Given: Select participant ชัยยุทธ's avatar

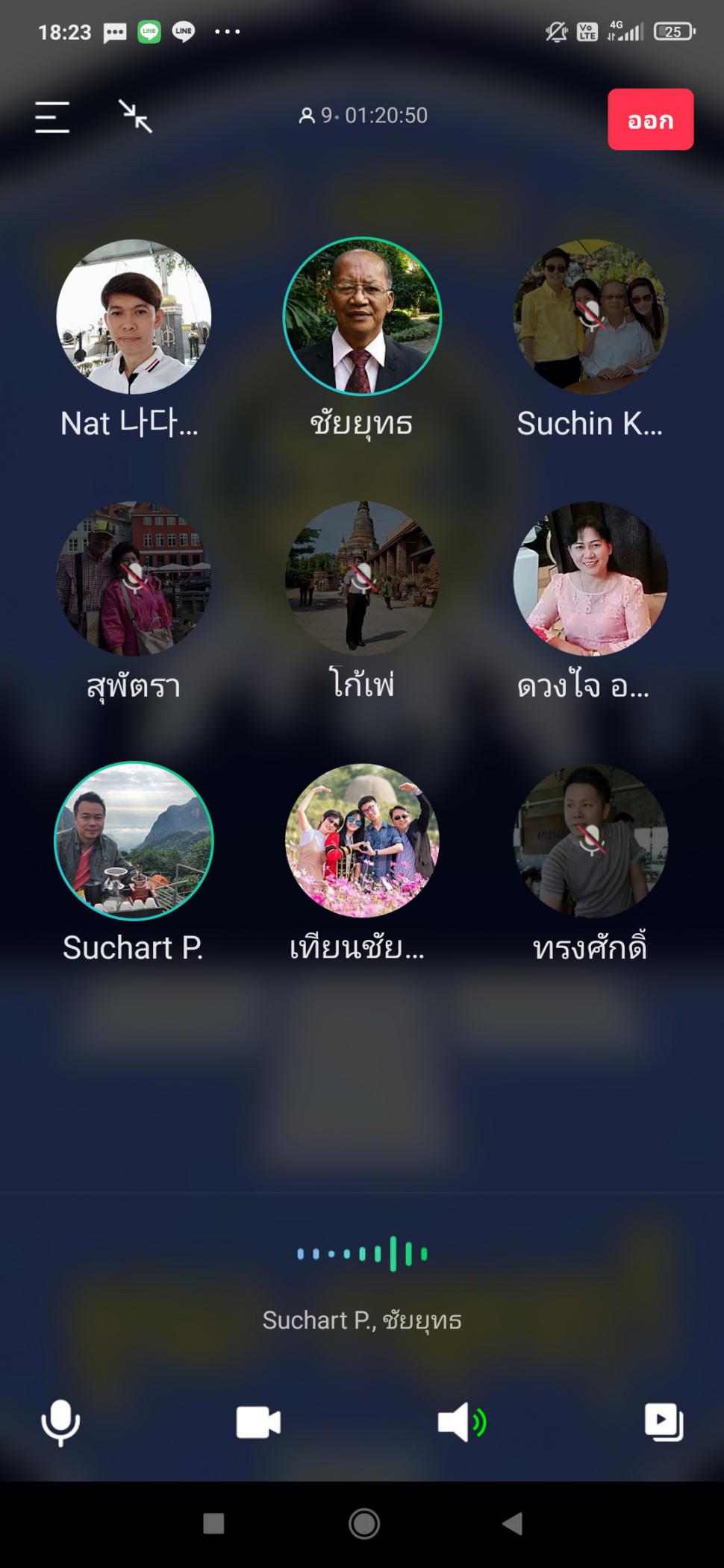Looking at the screenshot, I should click(362, 316).
